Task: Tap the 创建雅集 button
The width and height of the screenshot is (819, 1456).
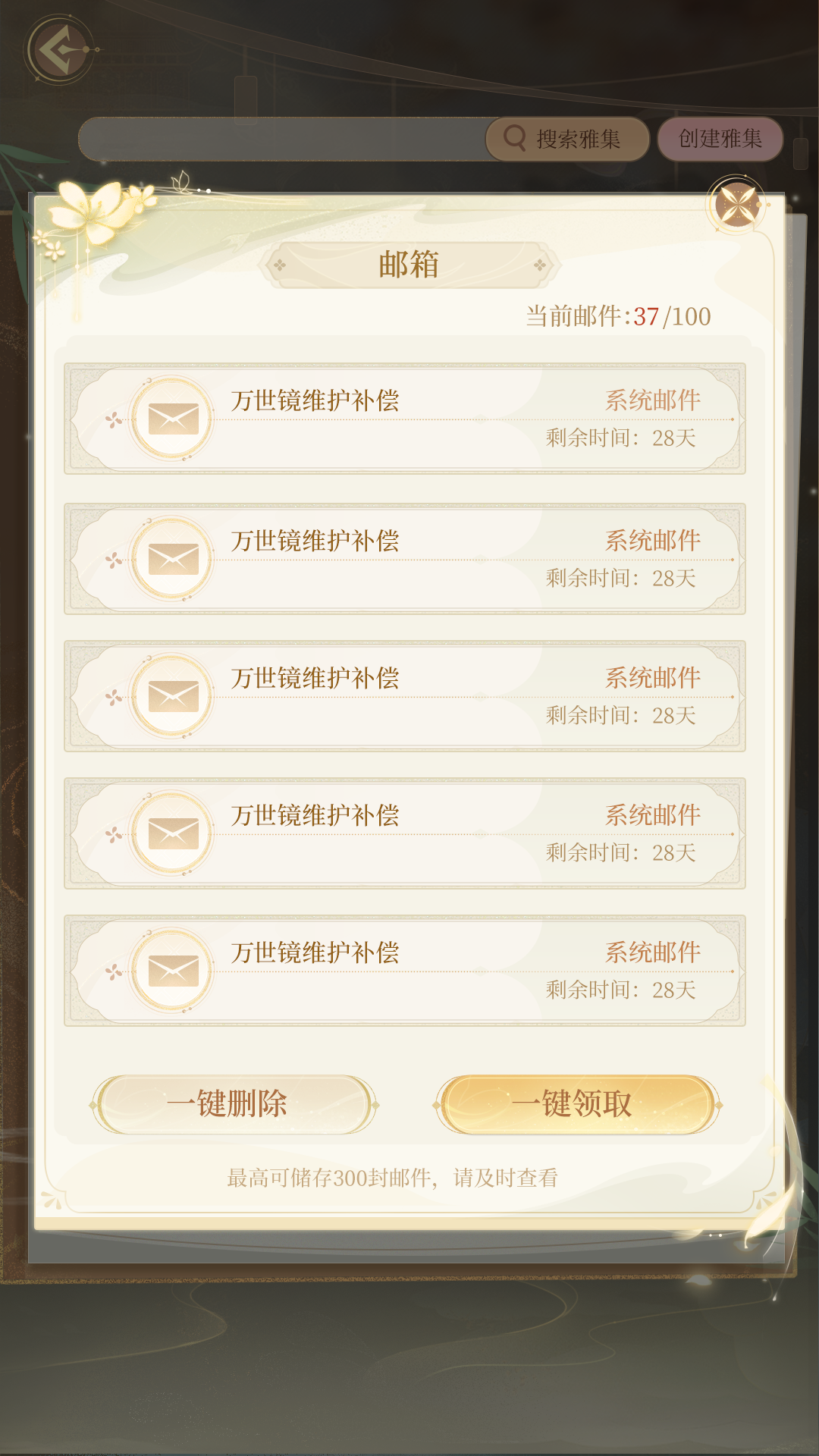Action: pyautogui.click(x=720, y=139)
